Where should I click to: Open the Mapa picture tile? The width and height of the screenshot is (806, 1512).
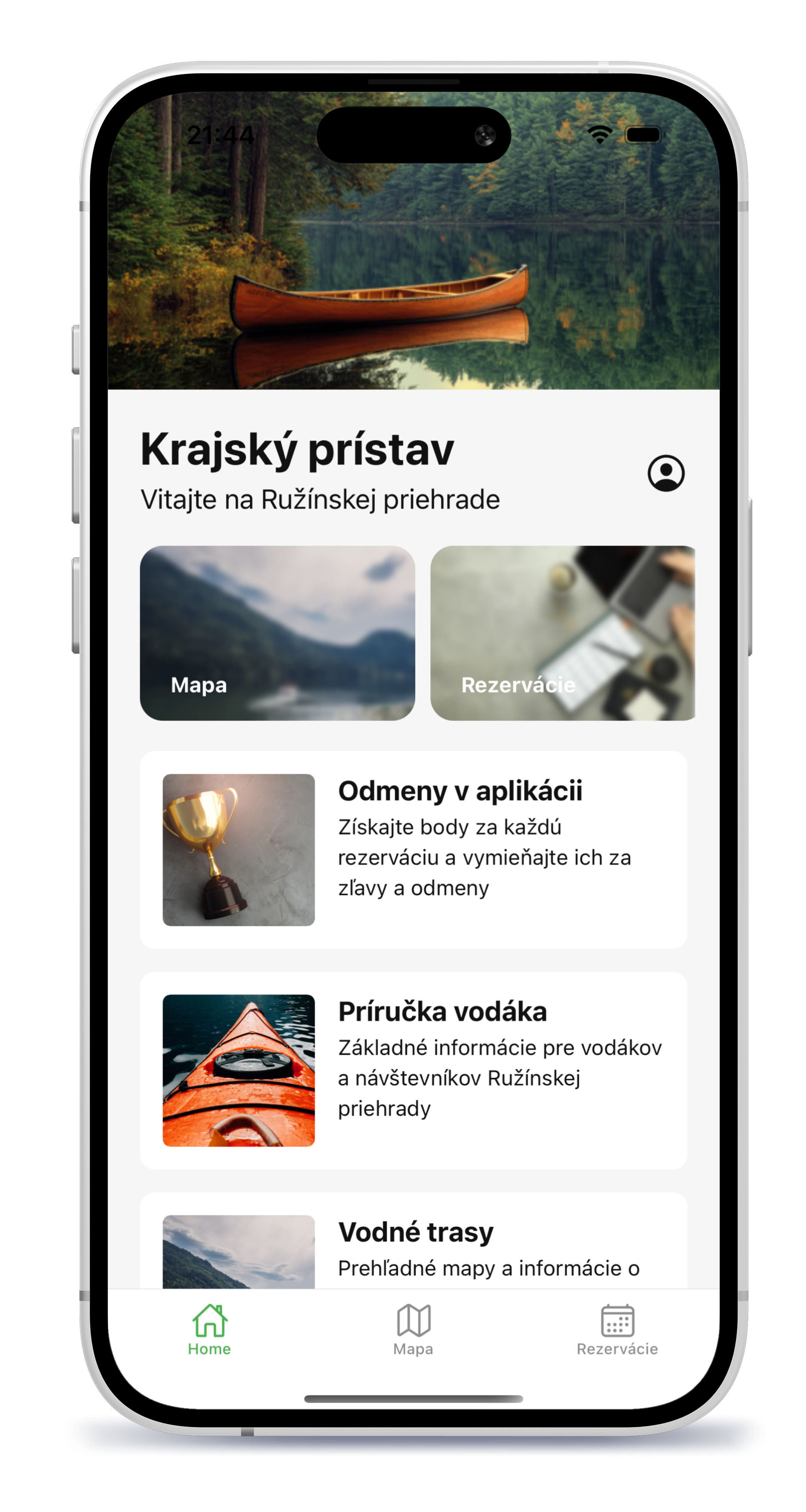click(x=277, y=633)
